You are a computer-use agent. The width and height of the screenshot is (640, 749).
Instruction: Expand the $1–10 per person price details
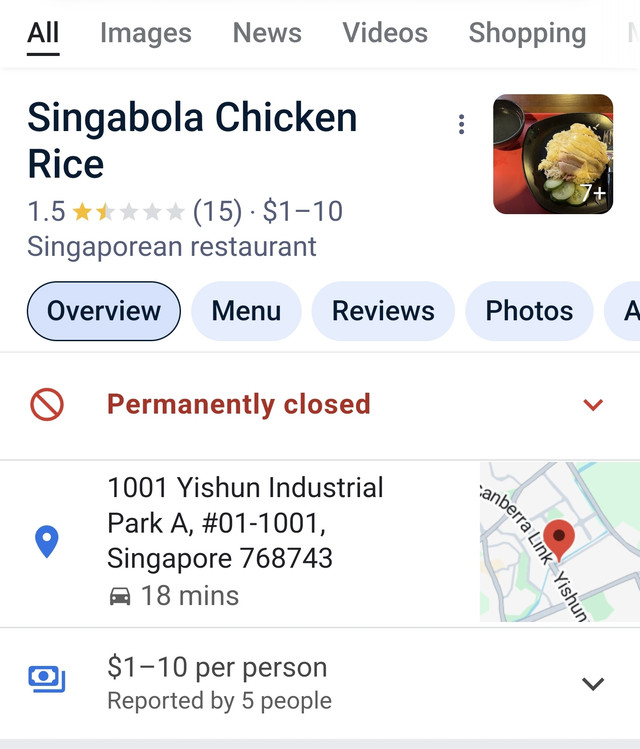[593, 684]
